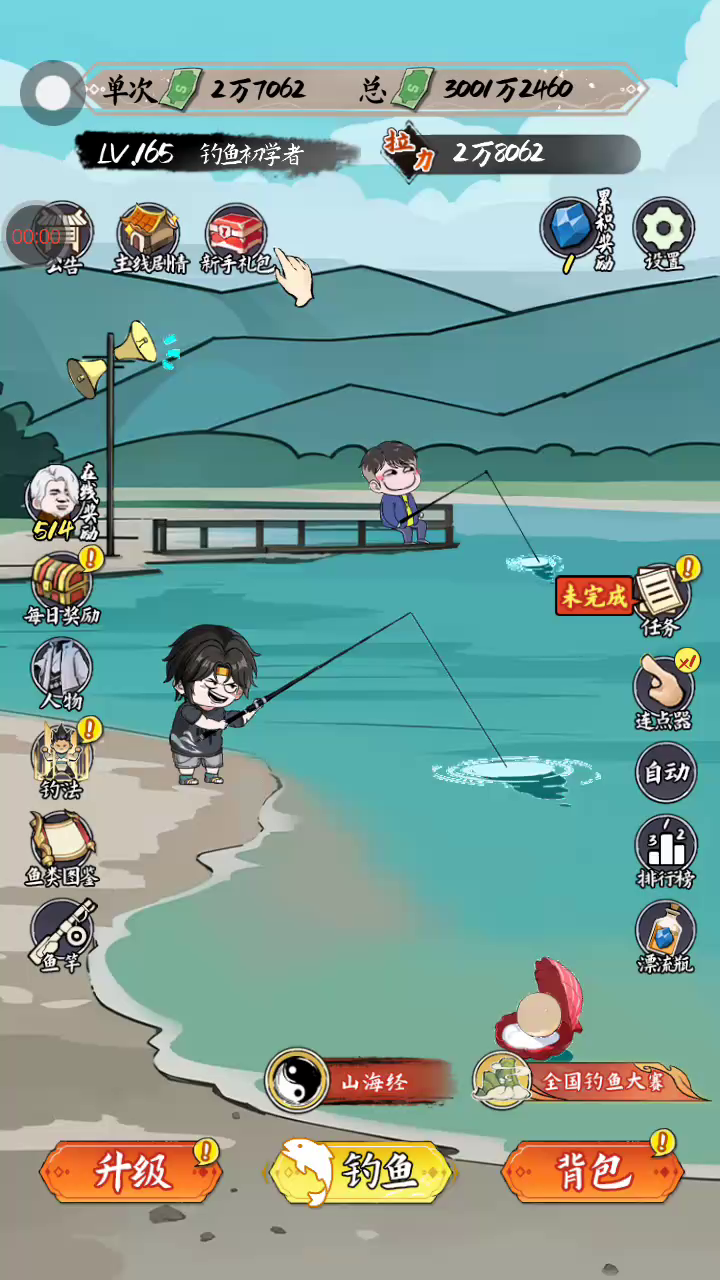Open 累积奖励 accumulated rewards
This screenshot has height=1280, width=720.
572,229
